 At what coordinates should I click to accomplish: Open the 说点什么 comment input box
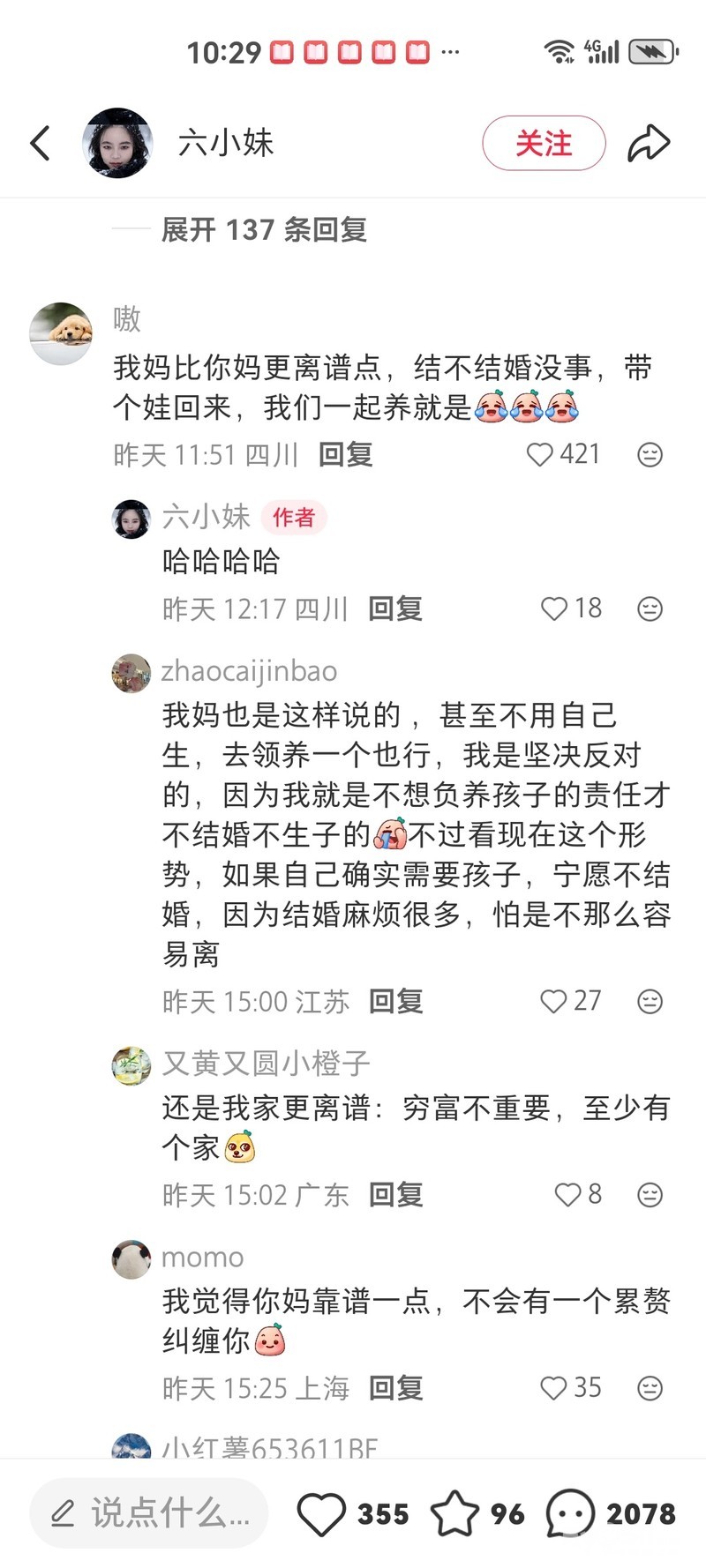[x=148, y=1513]
